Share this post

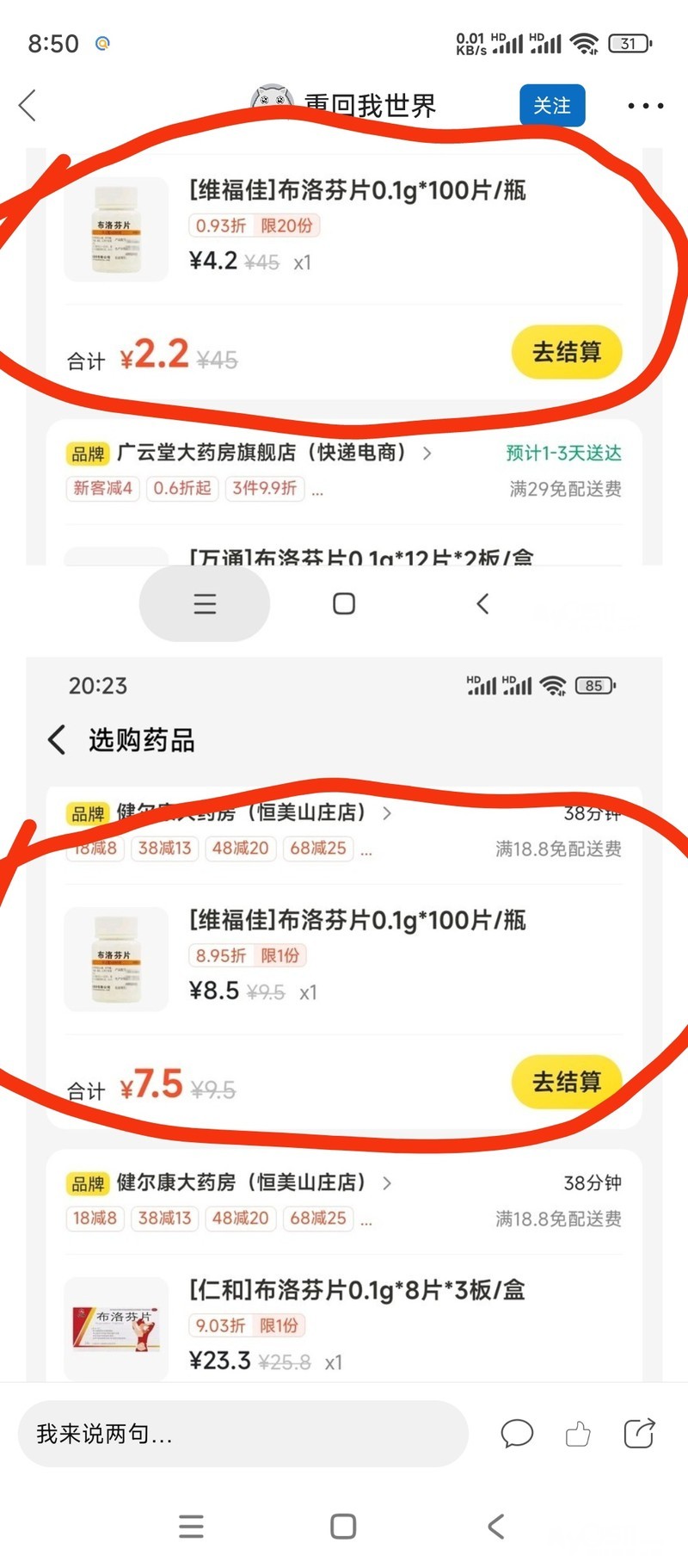[x=639, y=1434]
